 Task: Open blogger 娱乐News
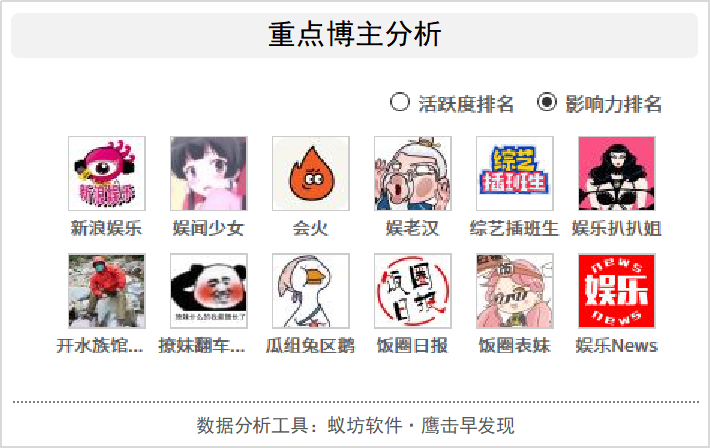click(x=617, y=291)
